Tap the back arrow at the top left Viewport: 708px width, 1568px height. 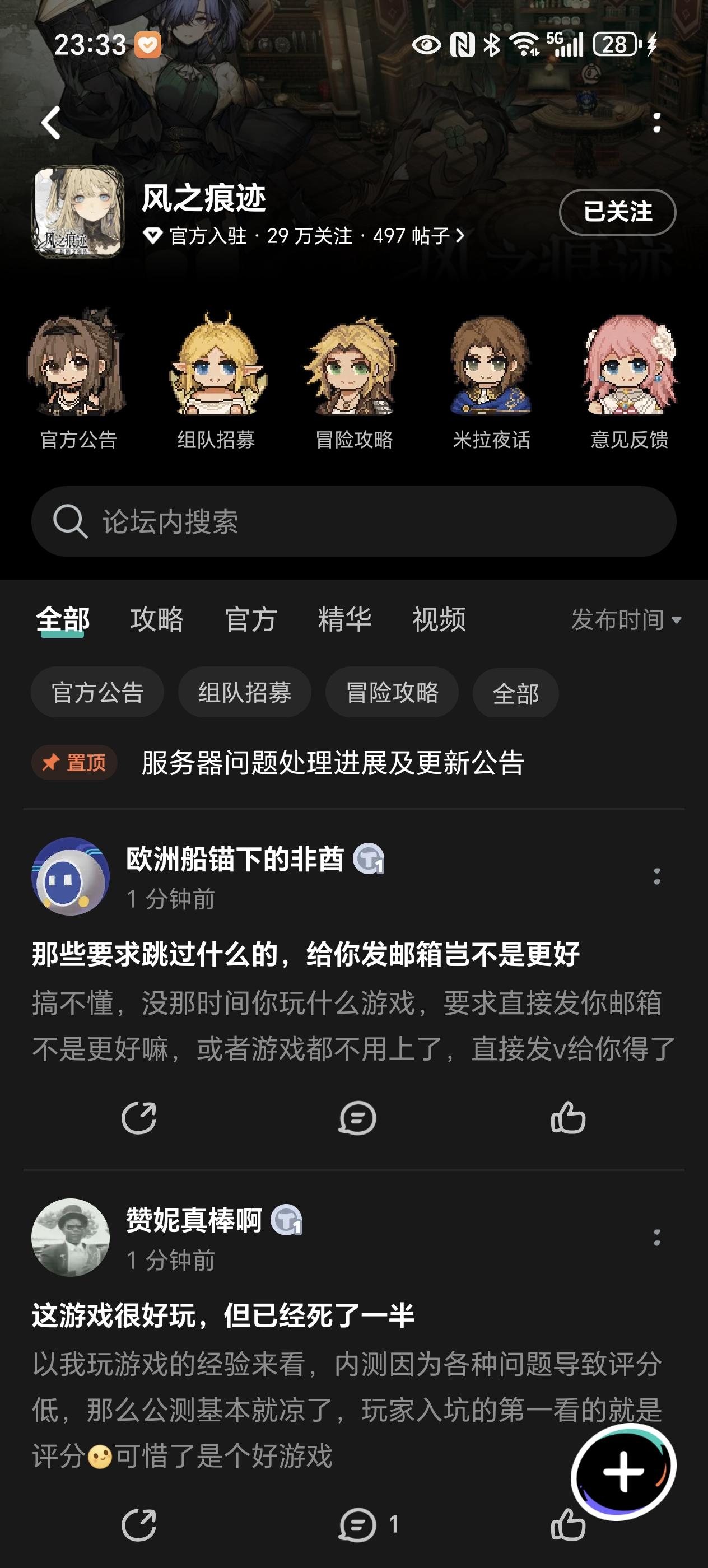(x=50, y=122)
